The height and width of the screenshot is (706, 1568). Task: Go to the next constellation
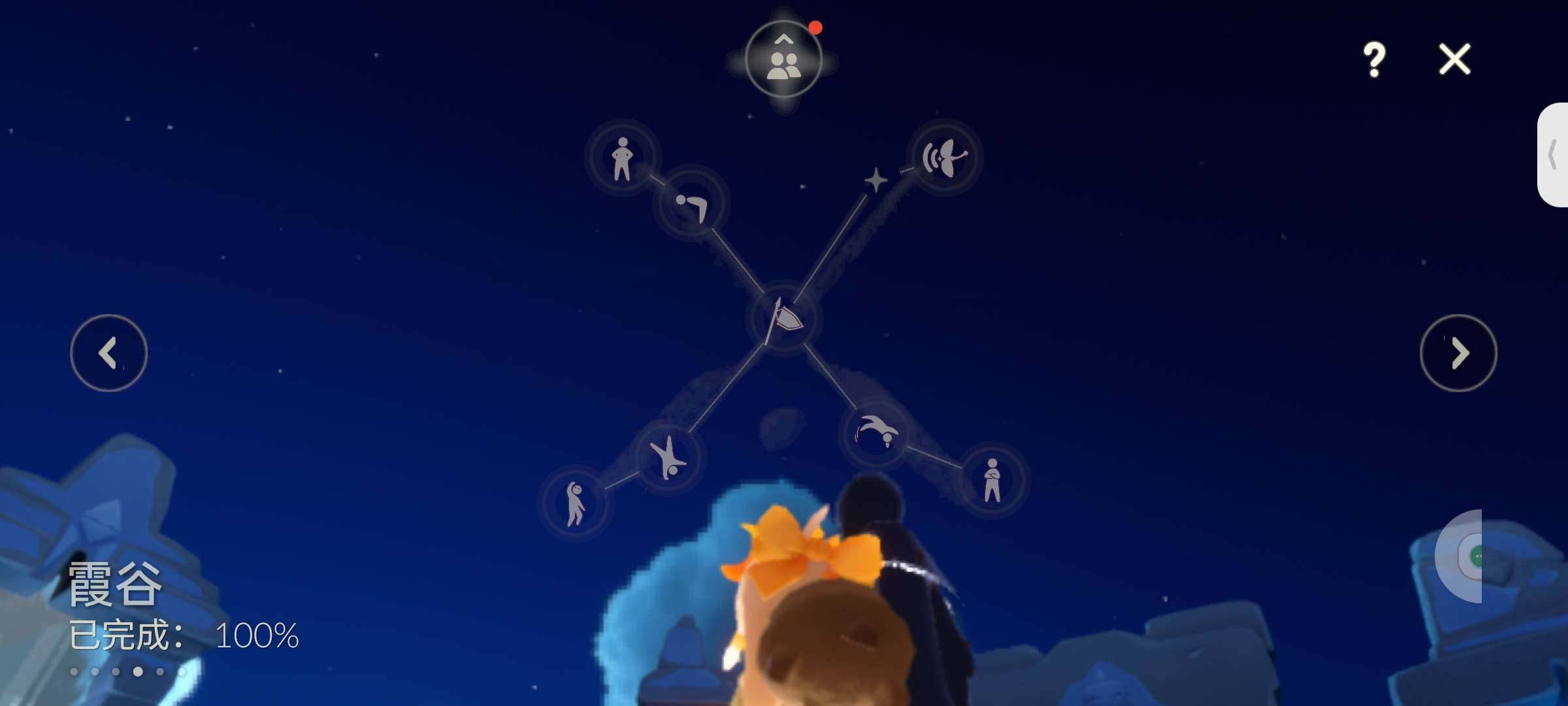[x=1458, y=353]
